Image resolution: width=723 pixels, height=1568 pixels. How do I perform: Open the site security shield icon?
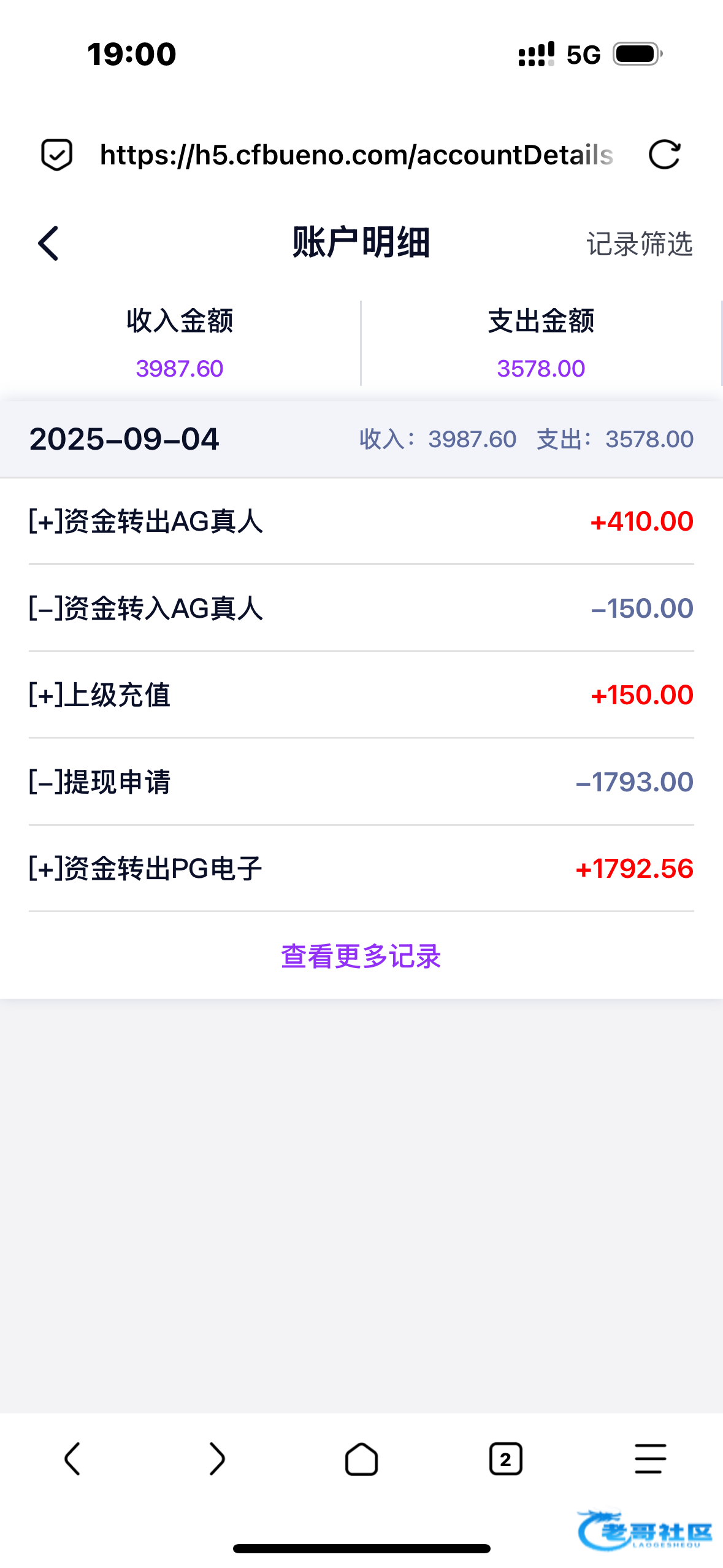click(x=57, y=155)
